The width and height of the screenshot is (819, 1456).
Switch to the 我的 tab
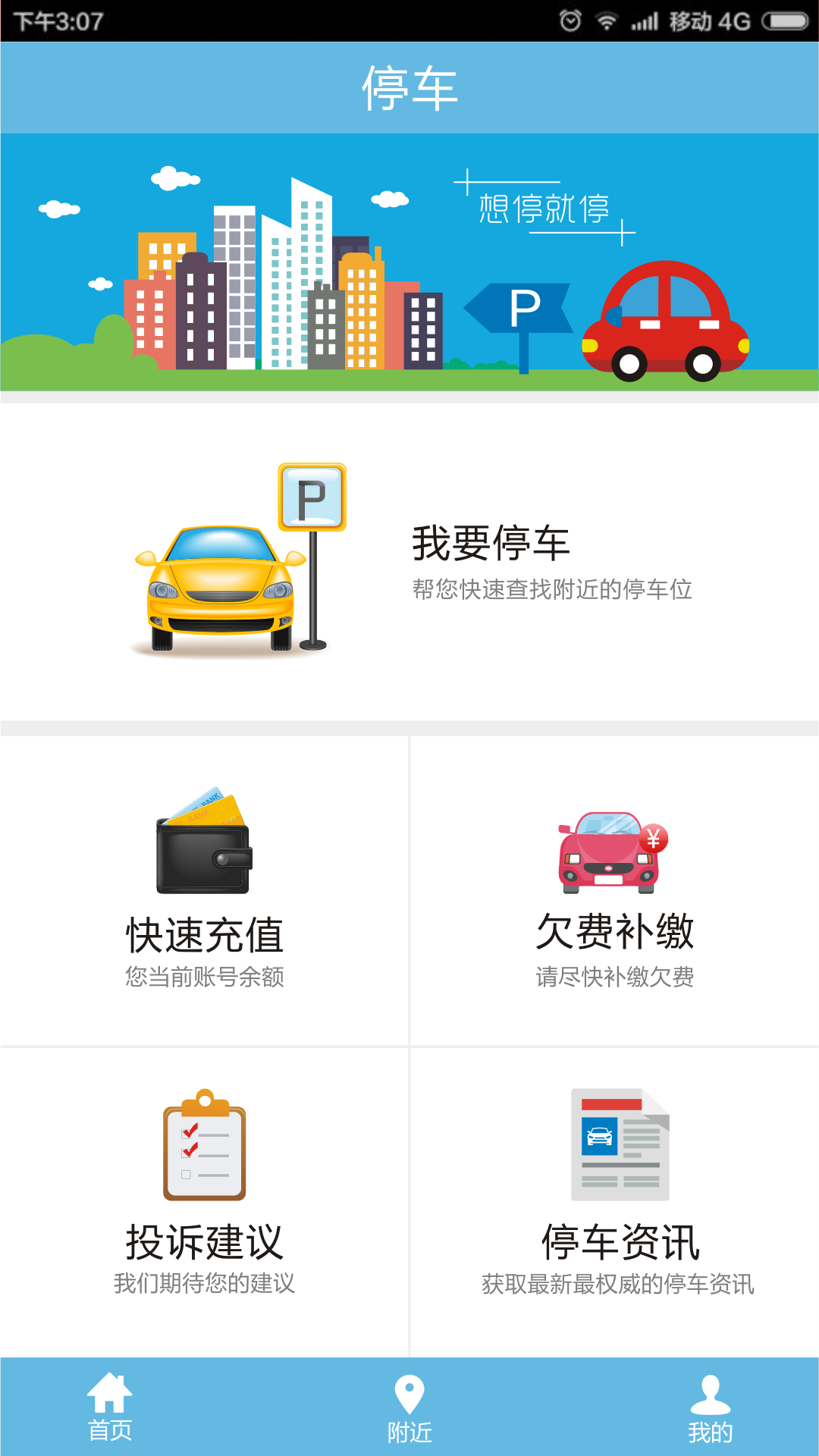click(710, 1407)
